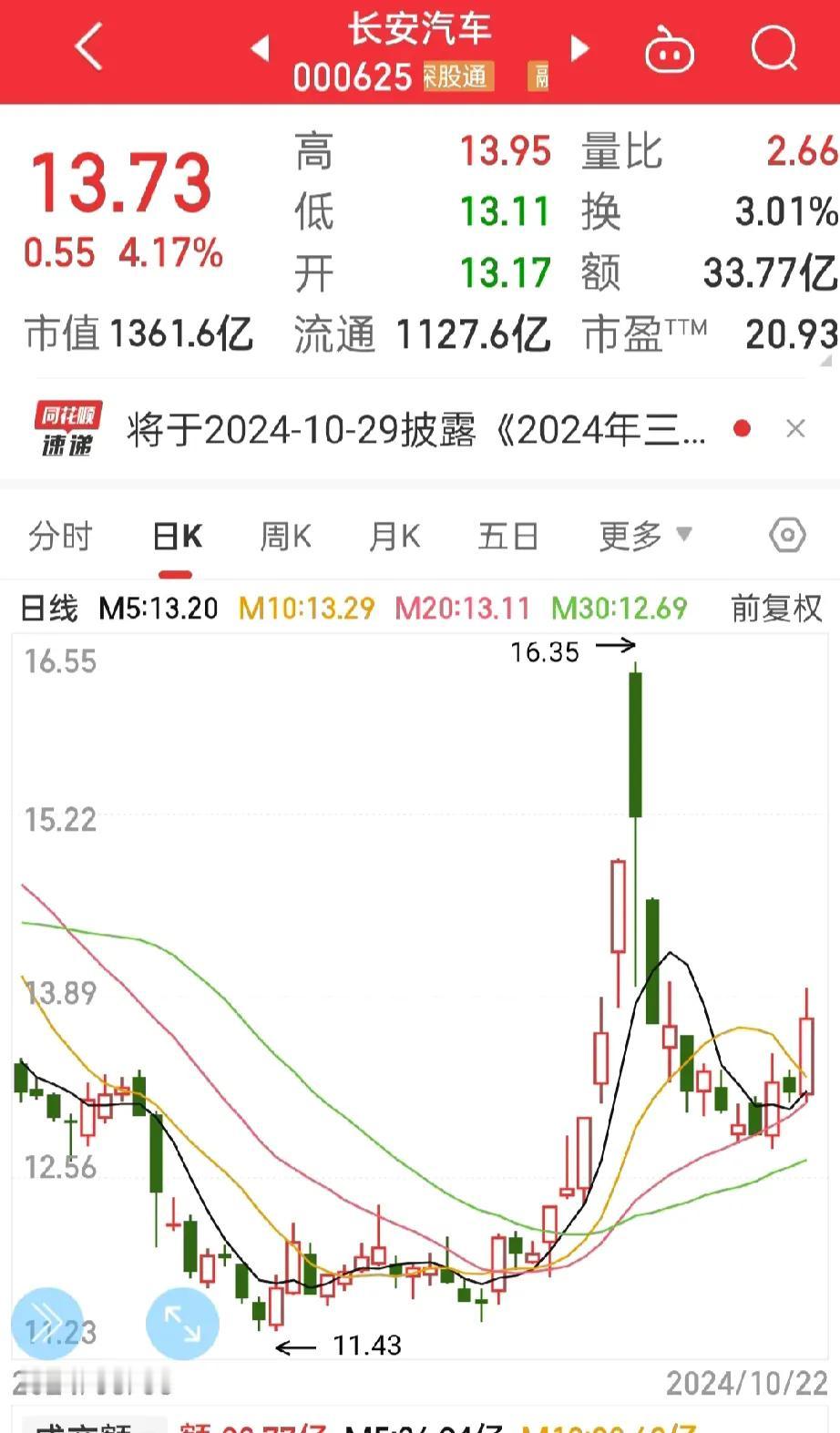Screen dimensions: 840x1433
Task: Switch to the 月K tab
Action: (394, 537)
